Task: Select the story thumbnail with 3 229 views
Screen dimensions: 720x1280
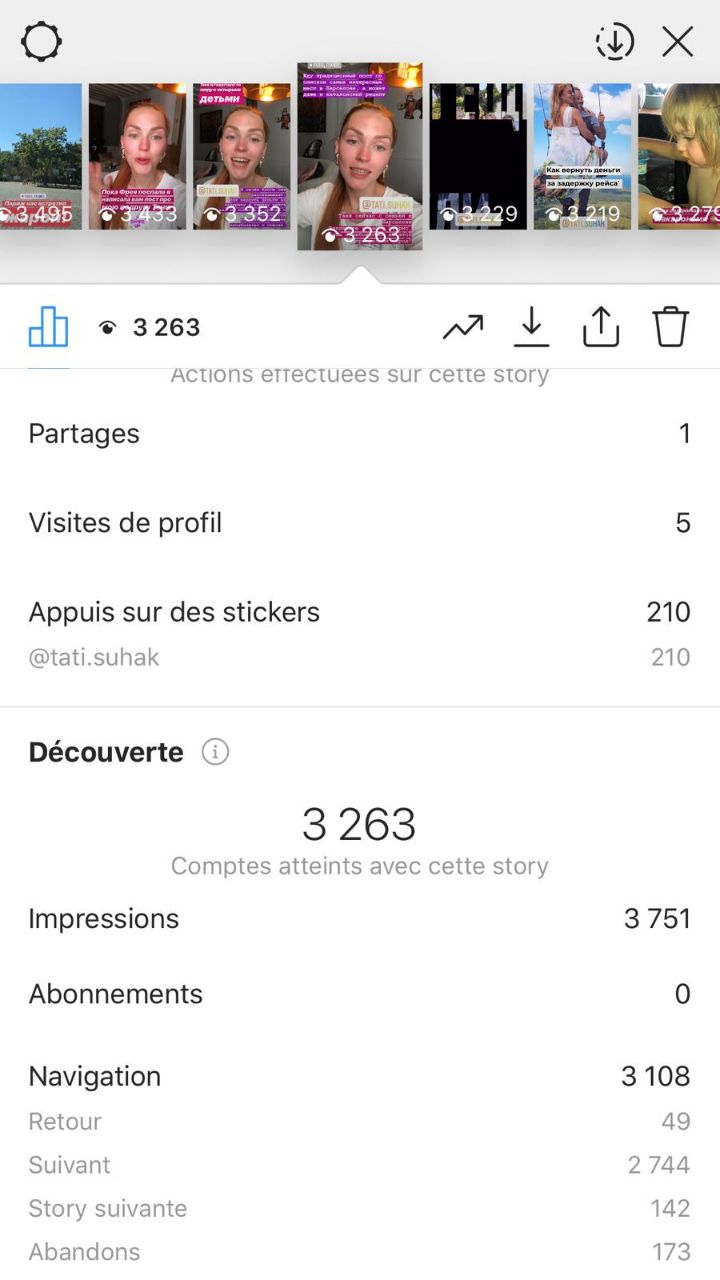Action: pos(478,157)
